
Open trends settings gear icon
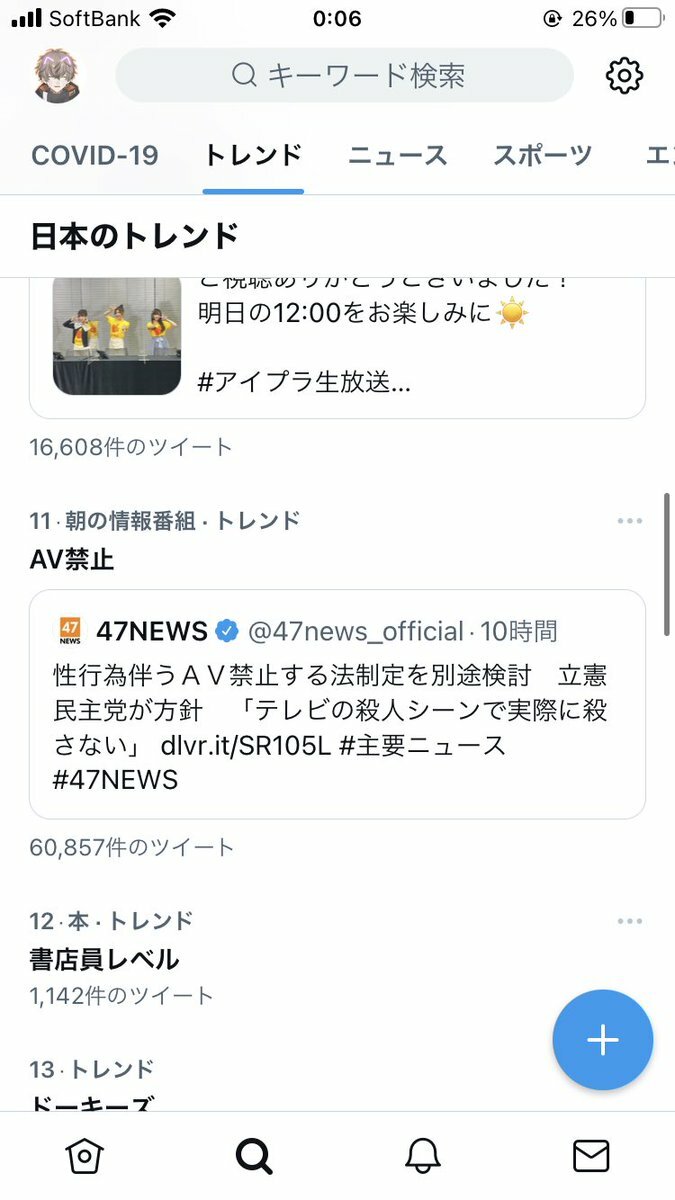point(624,76)
